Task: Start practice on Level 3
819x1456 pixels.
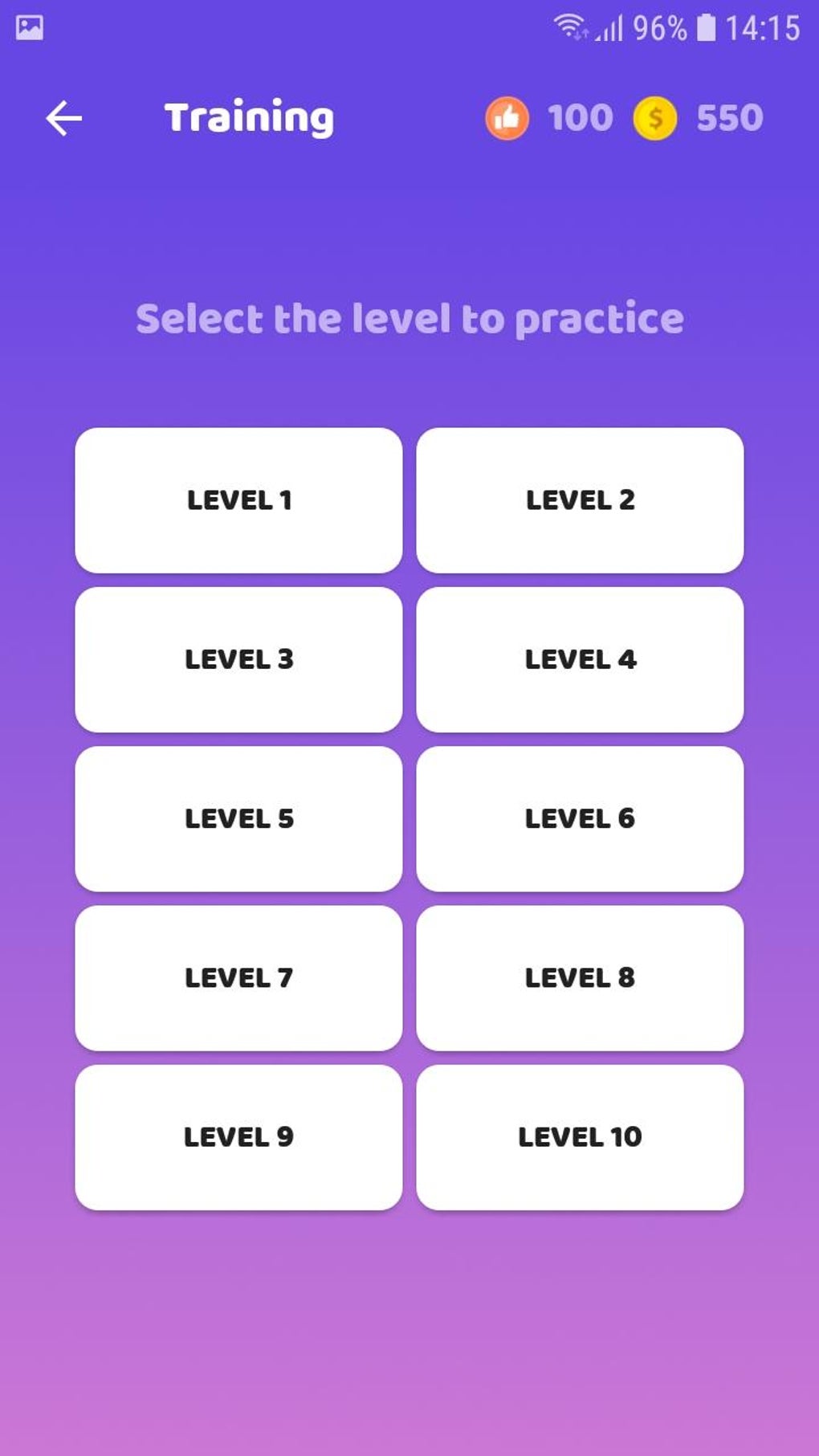Action: [x=238, y=659]
